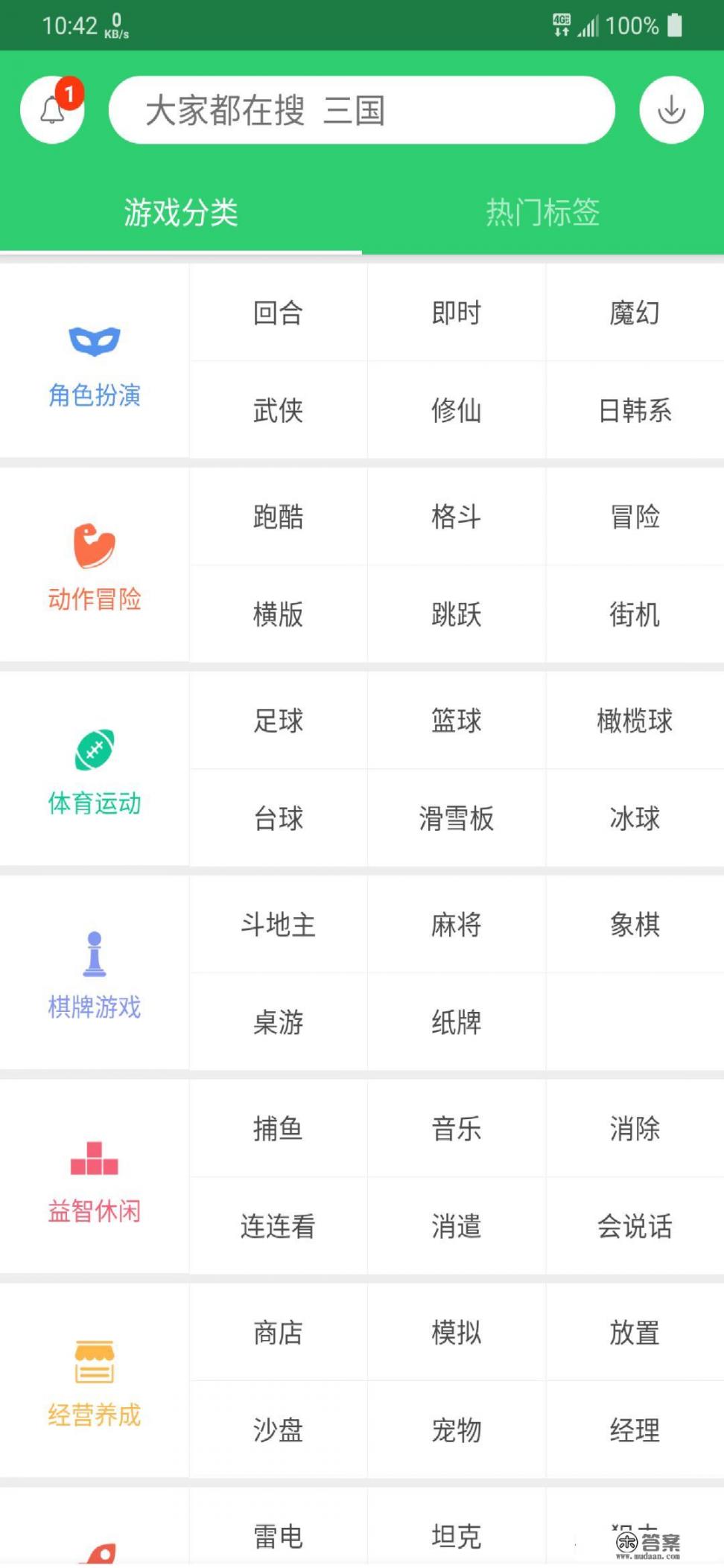Image resolution: width=724 pixels, height=1568 pixels.
Task: Click the 捕鱼 tag
Action: (276, 1129)
